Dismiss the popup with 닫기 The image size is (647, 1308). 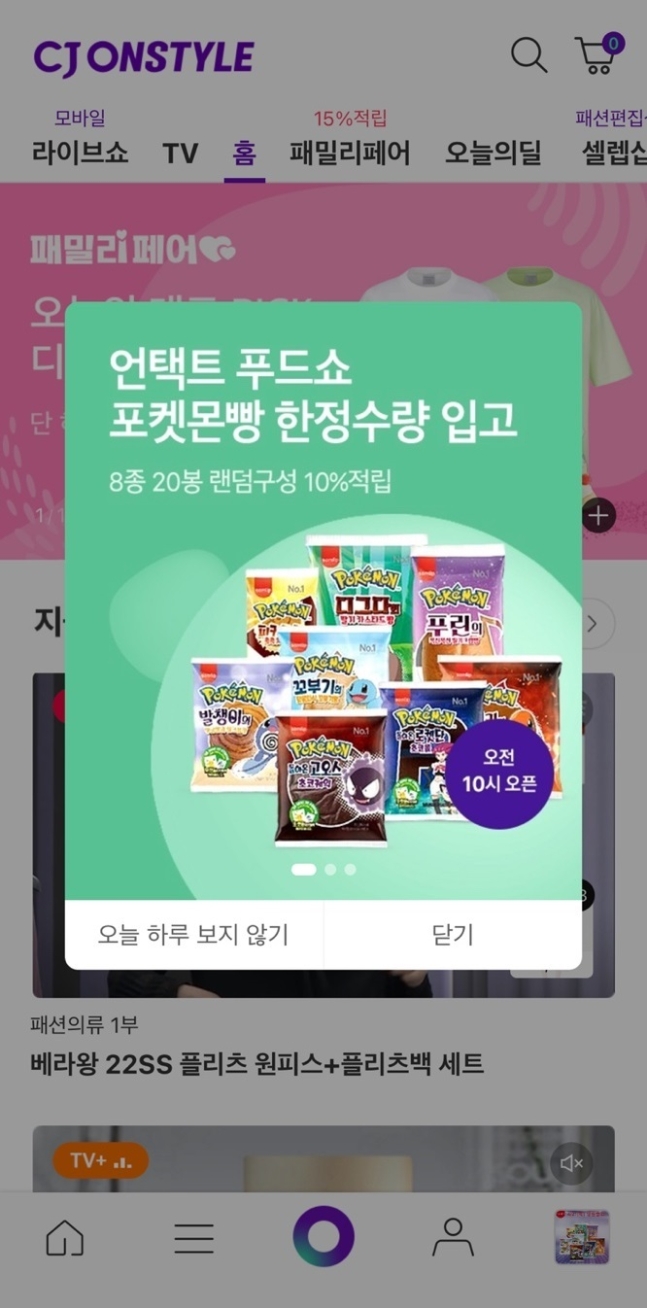453,935
